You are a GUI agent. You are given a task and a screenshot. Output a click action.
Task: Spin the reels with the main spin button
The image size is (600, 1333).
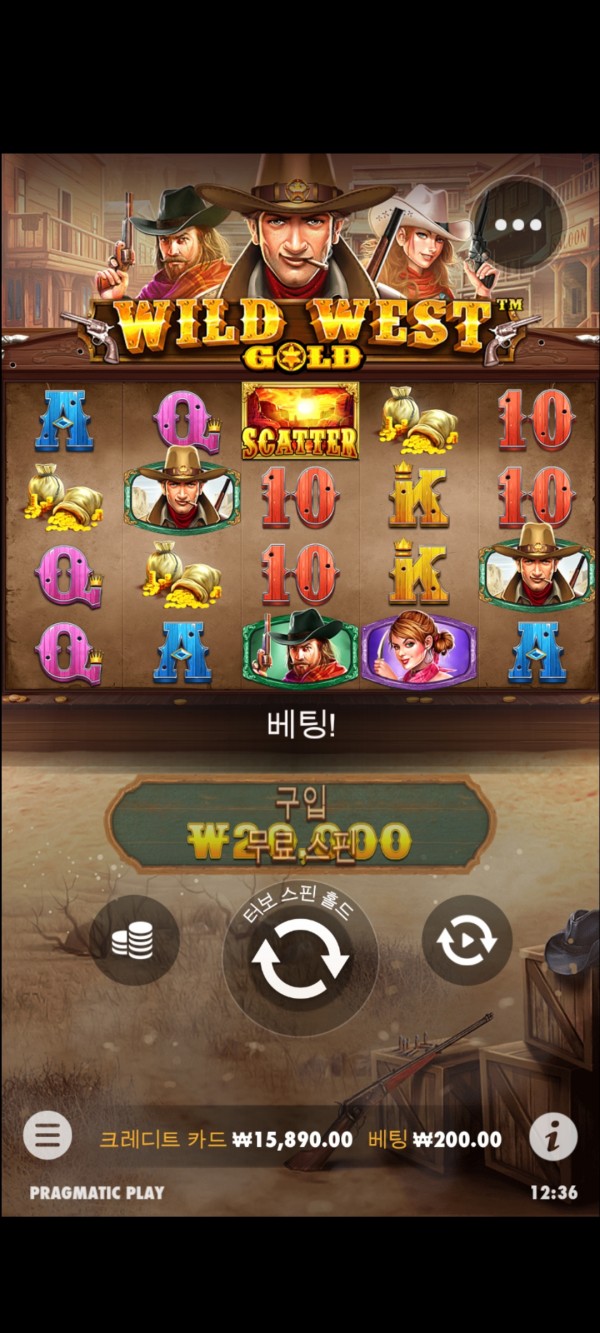[x=300, y=962]
